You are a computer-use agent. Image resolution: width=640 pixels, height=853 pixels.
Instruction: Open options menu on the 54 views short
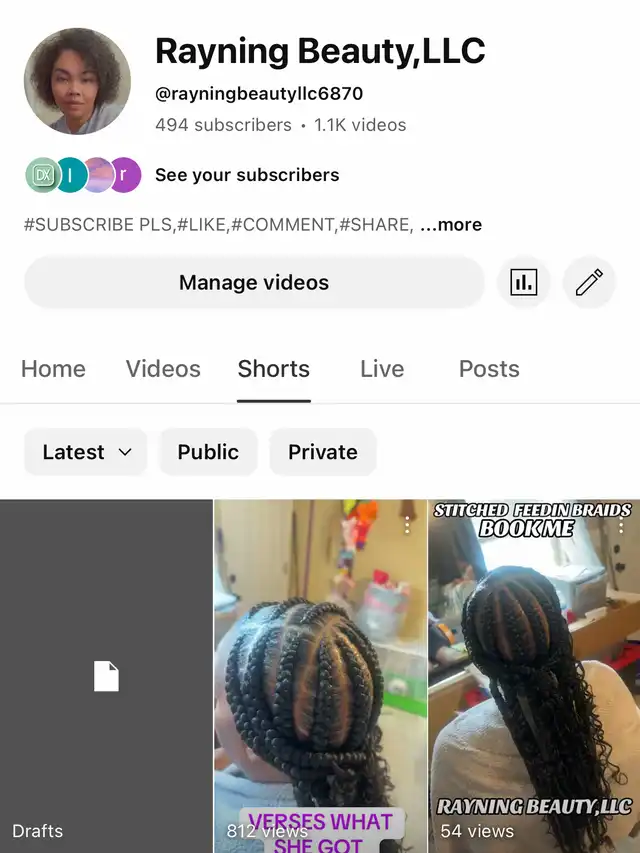[x=622, y=525]
